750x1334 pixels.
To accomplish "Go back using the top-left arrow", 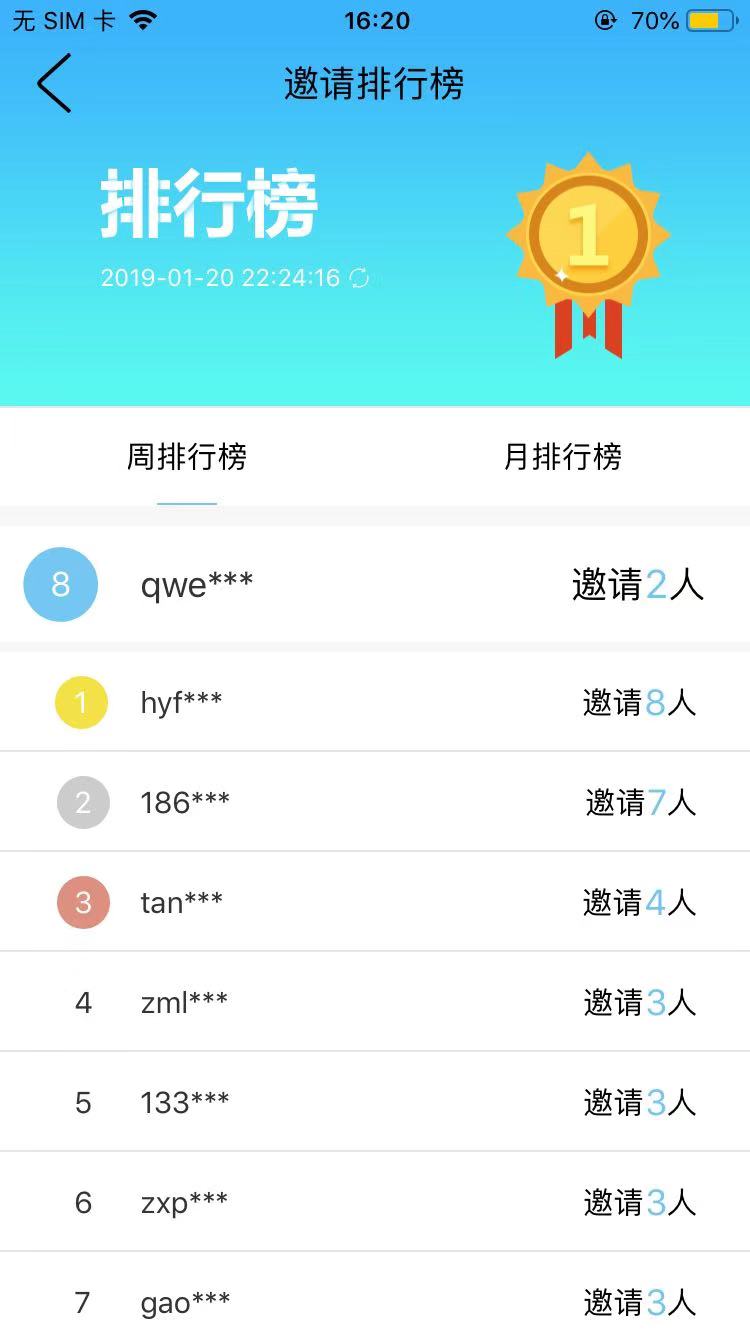I will [54, 83].
